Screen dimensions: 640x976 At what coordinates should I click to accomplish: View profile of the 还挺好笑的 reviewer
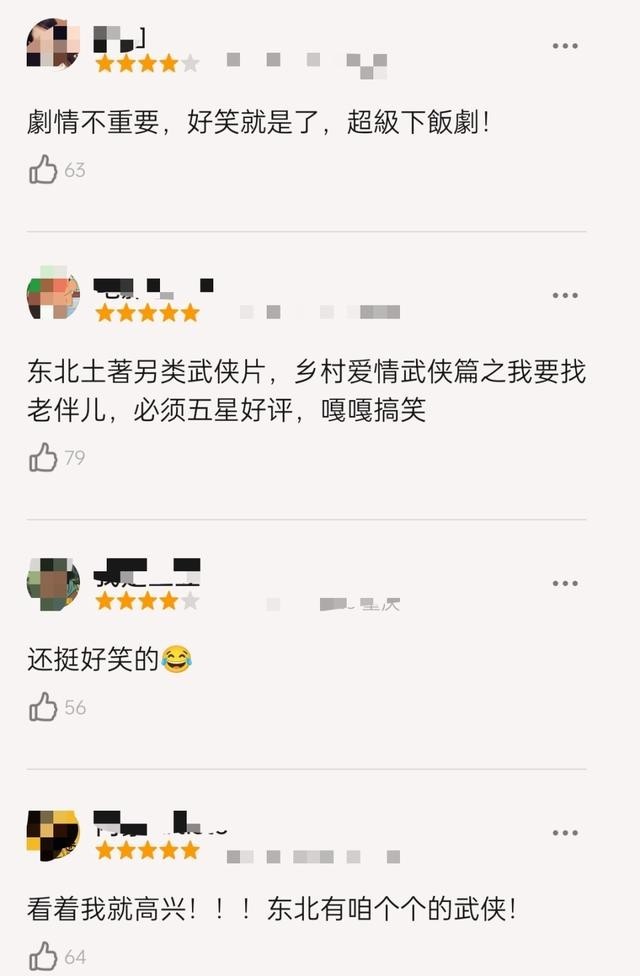(x=52, y=582)
